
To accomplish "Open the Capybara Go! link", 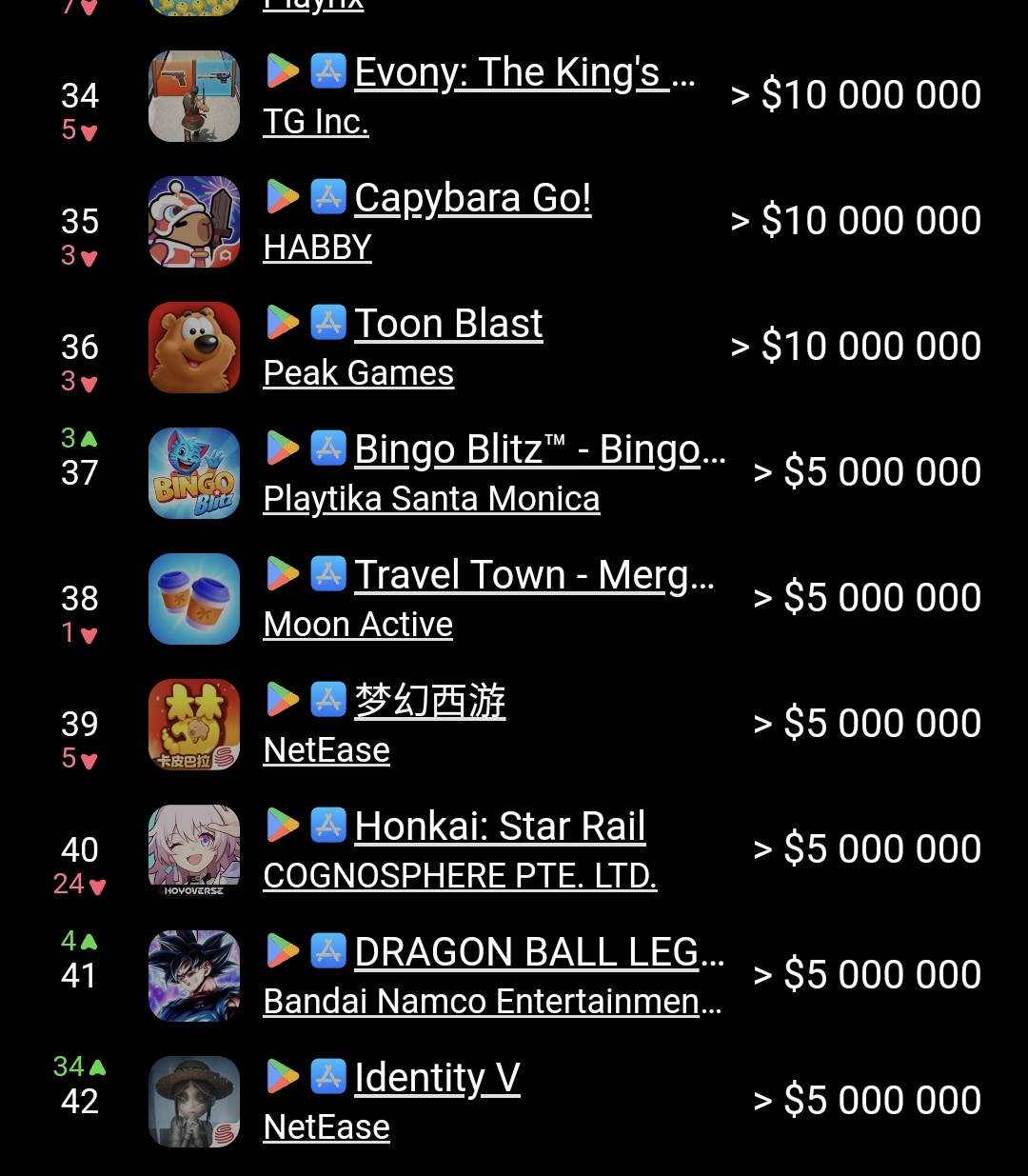I will [x=472, y=199].
